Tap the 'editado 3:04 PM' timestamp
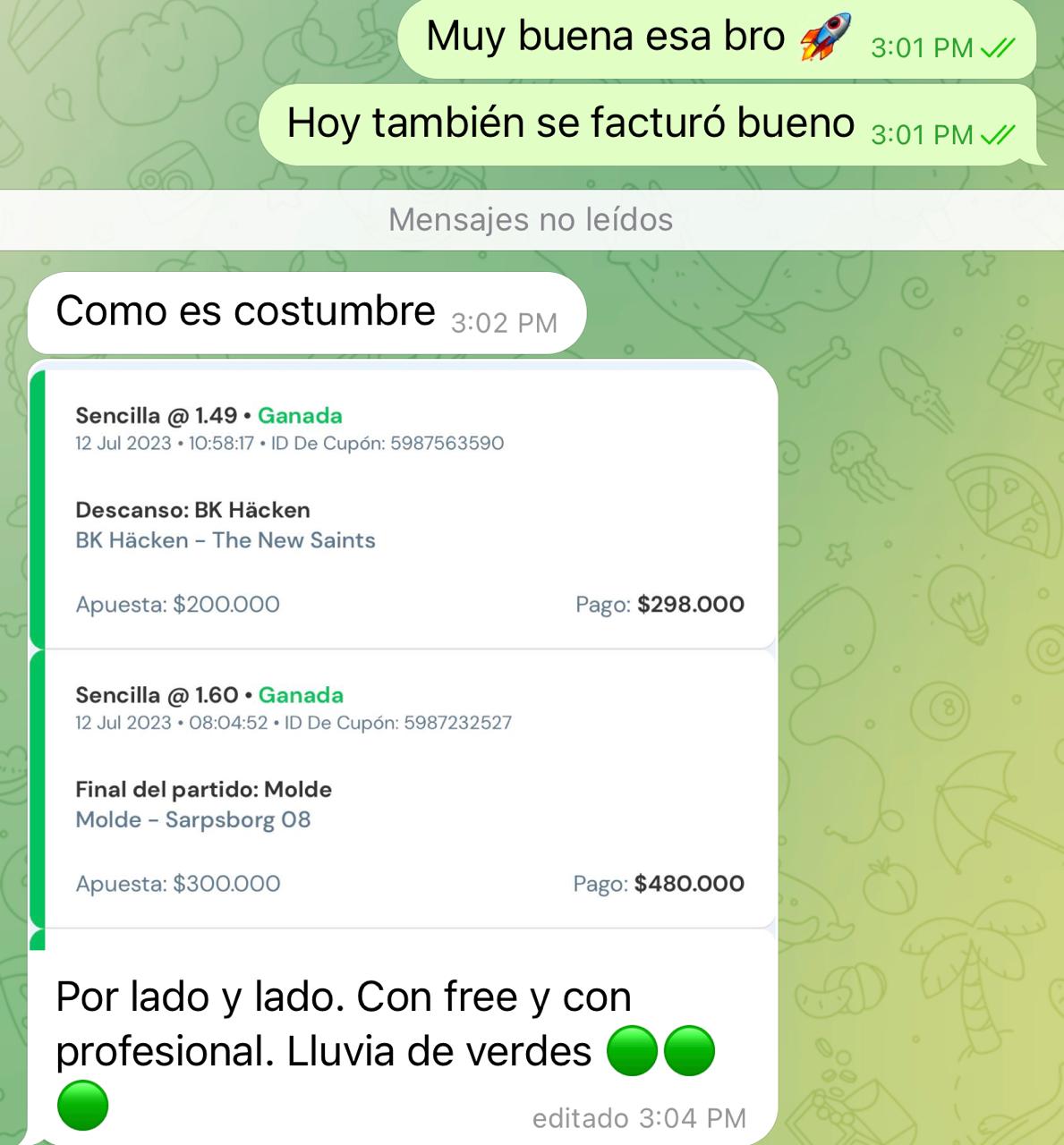1064x1145 pixels. pyautogui.click(x=639, y=1117)
